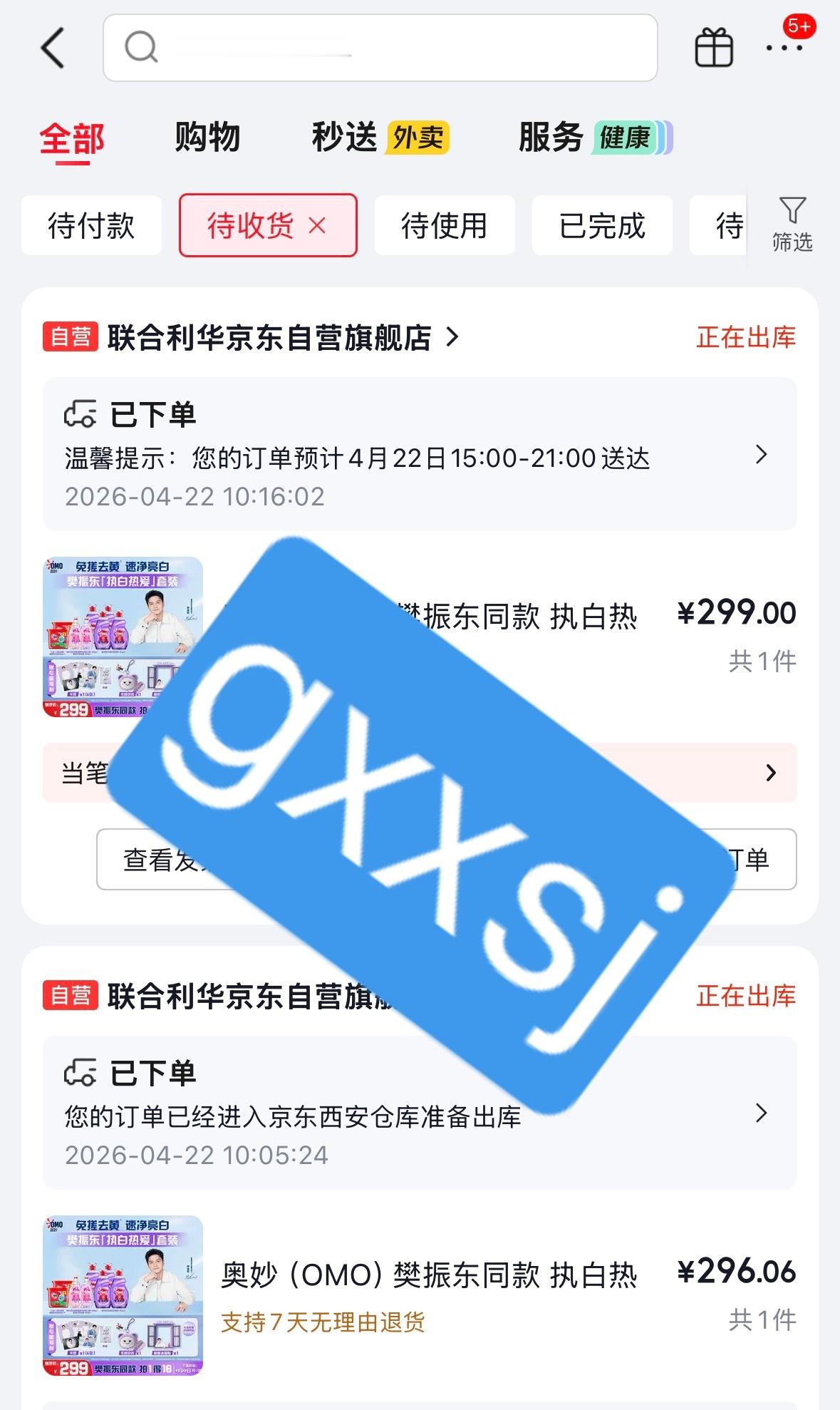Tap the delivery truck icon on the first order
840x1410 pixels.
(83, 412)
